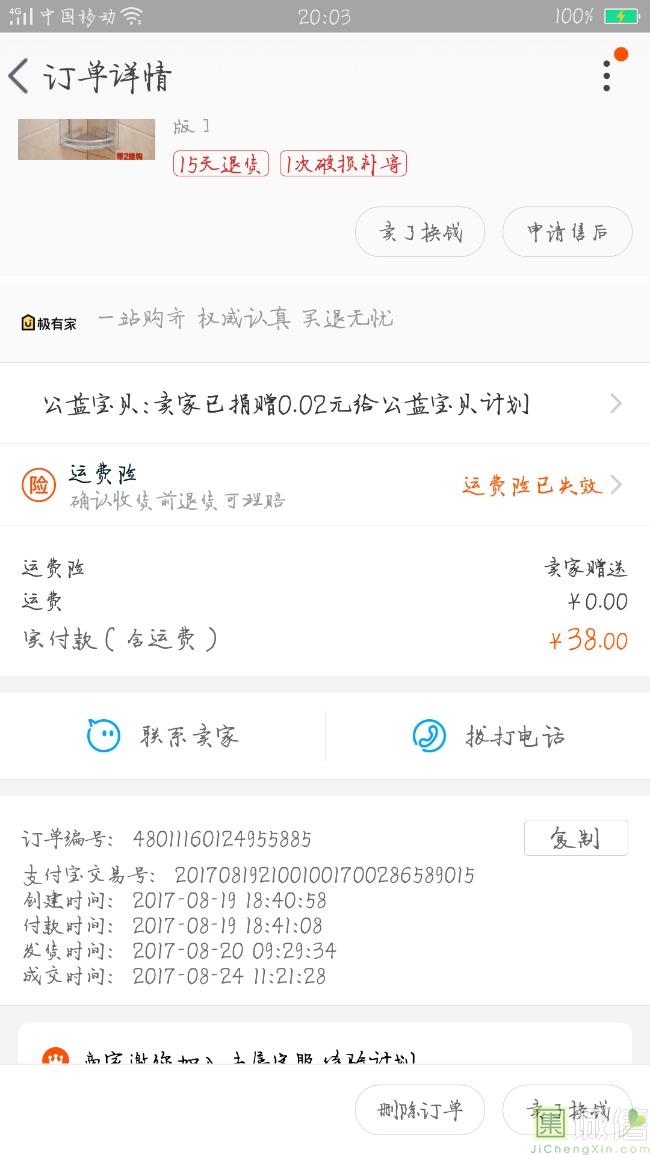Copy the order number with 复制
This screenshot has width=650, height=1155.
pyautogui.click(x=576, y=838)
